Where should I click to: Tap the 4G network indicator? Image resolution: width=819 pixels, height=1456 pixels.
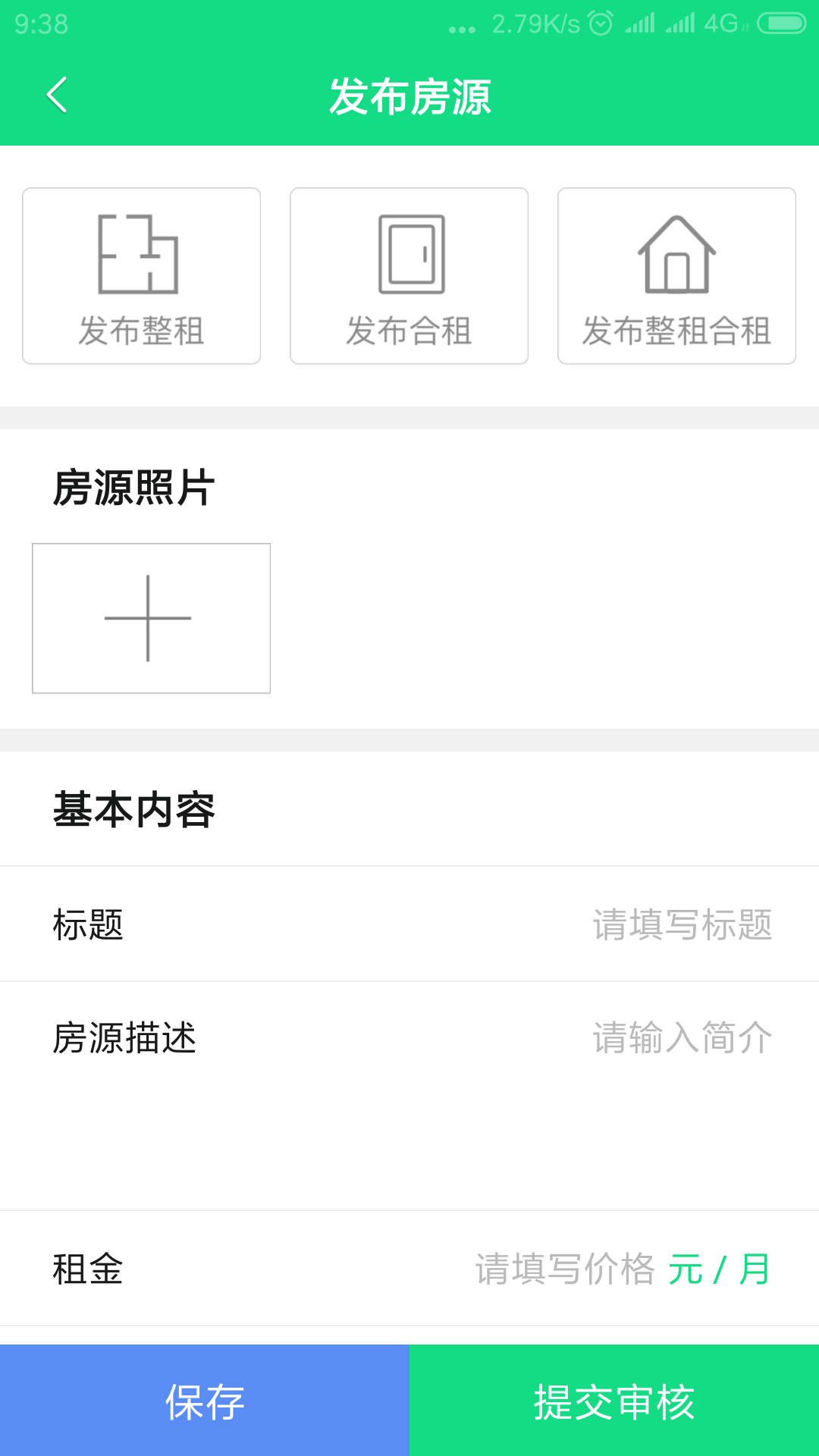722,23
